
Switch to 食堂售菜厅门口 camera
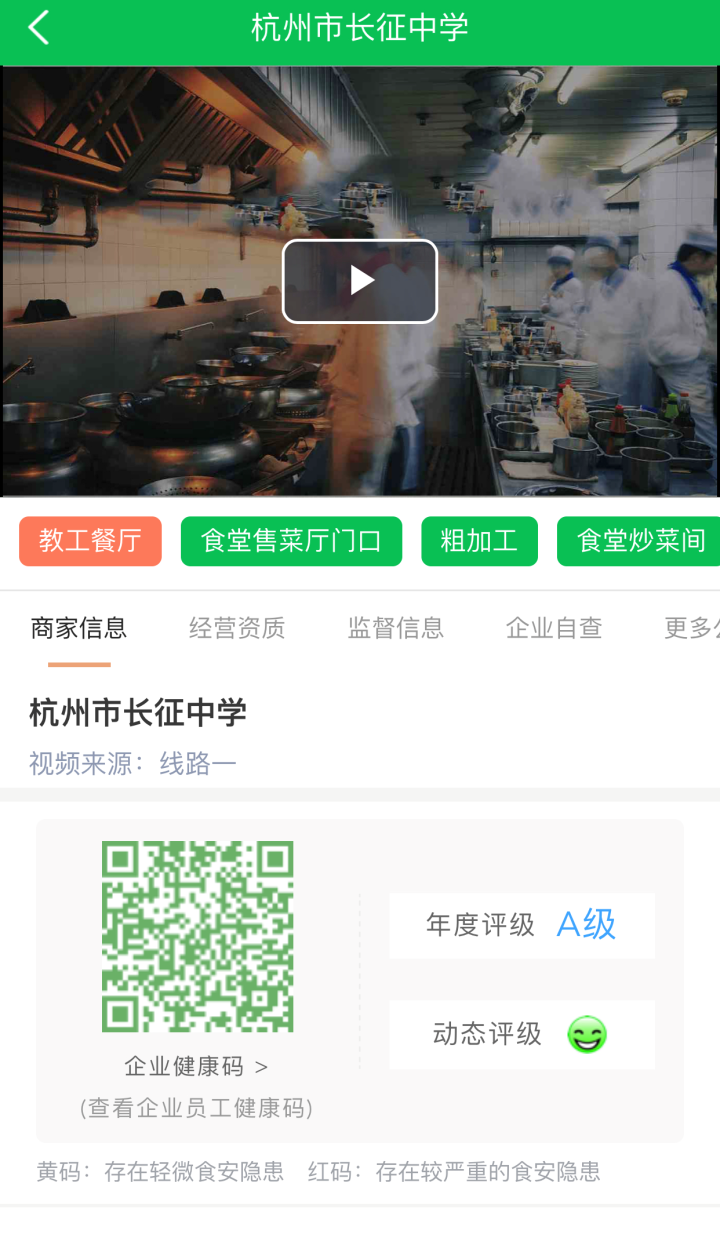[291, 541]
